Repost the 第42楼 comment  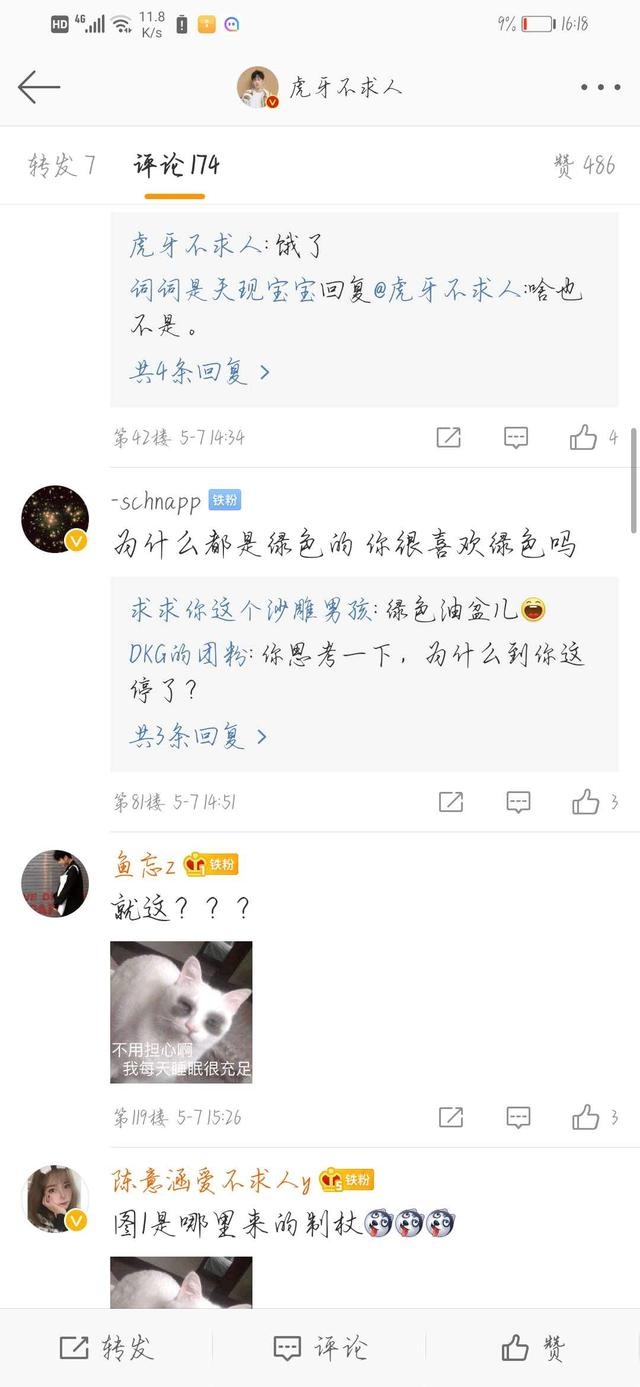point(449,437)
